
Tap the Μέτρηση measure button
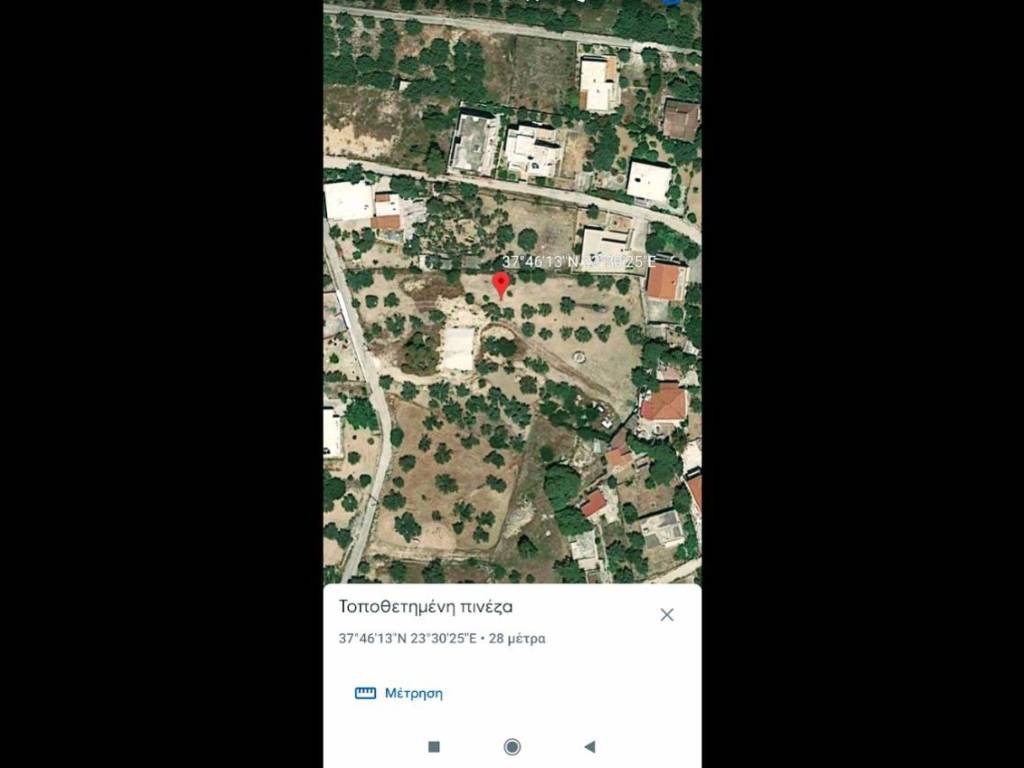click(399, 693)
